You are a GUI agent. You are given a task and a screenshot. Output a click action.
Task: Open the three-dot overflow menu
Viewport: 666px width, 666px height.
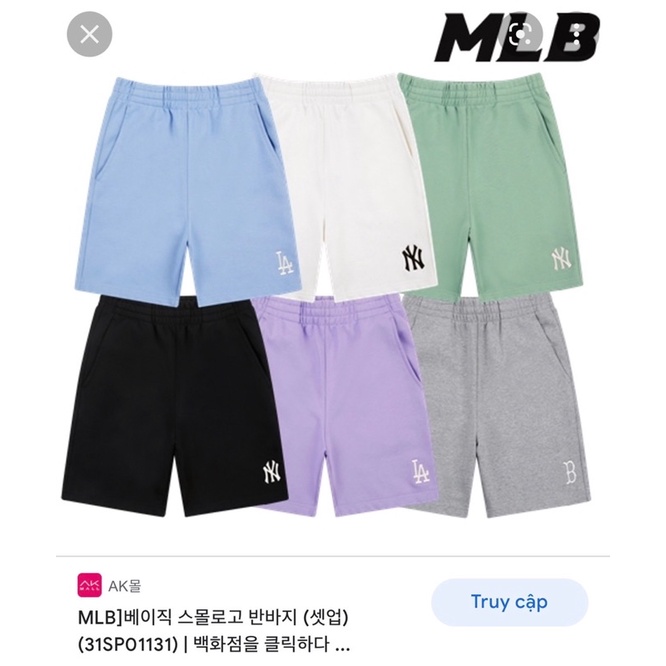(x=576, y=33)
